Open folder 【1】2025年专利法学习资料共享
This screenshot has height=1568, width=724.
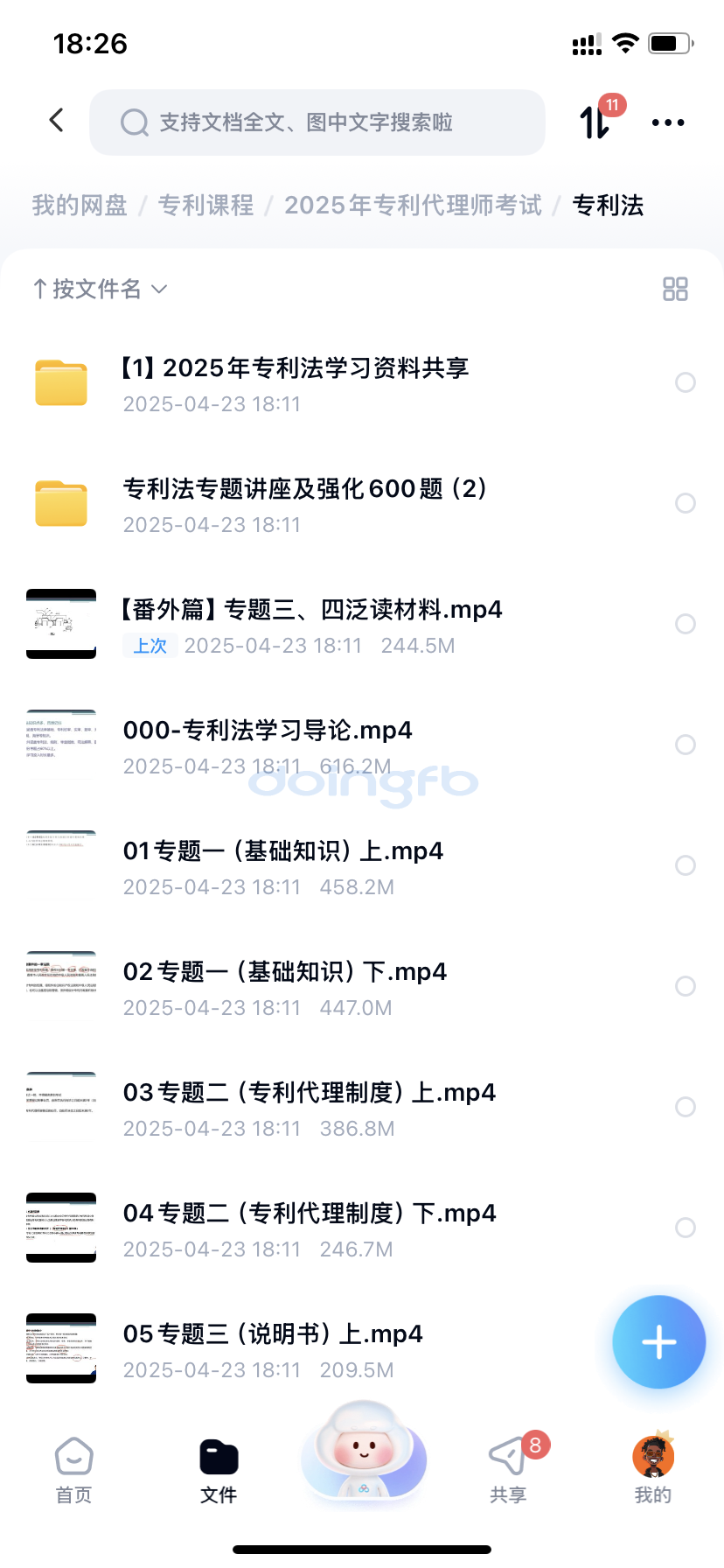coord(295,368)
